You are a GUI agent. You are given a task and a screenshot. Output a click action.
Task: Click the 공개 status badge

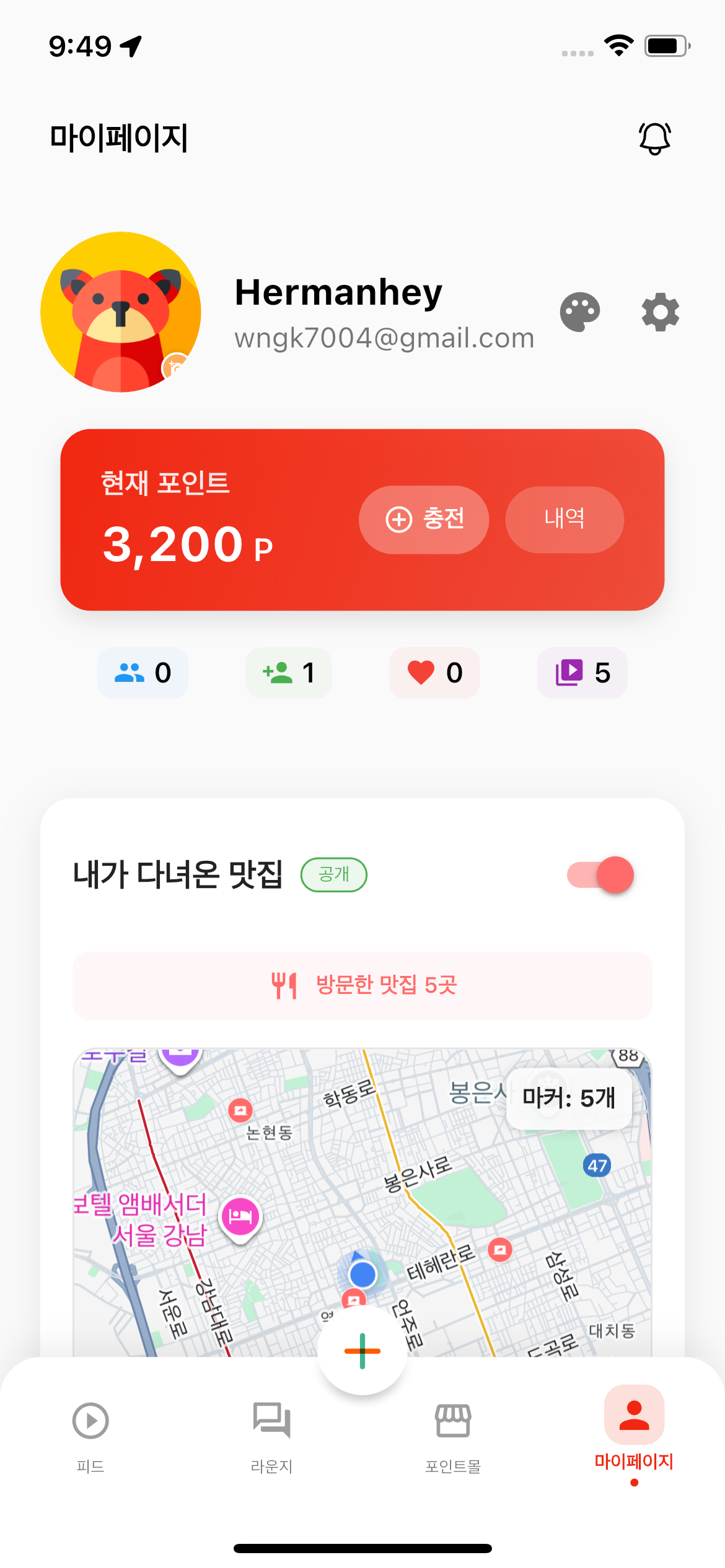(333, 874)
